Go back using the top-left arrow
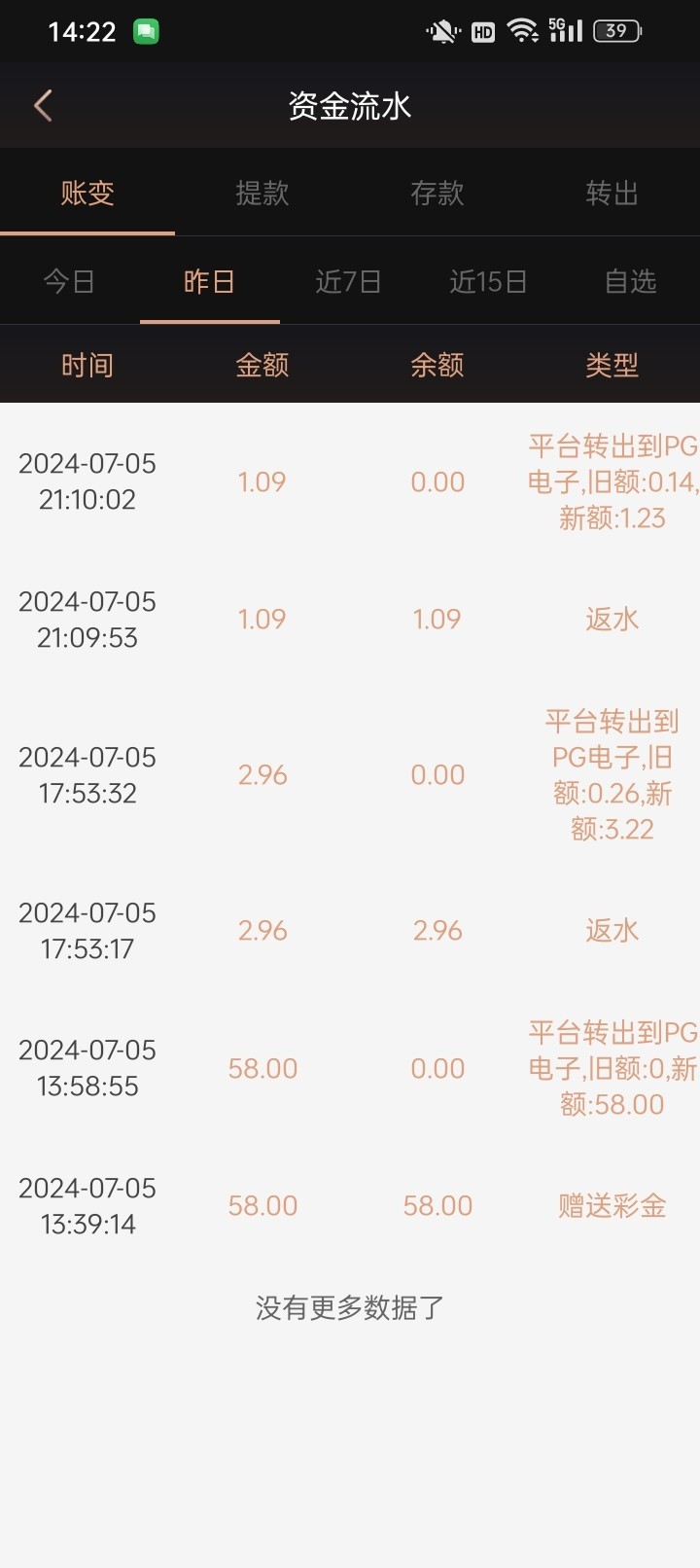Screen dimensions: 700x1568 pos(43,105)
